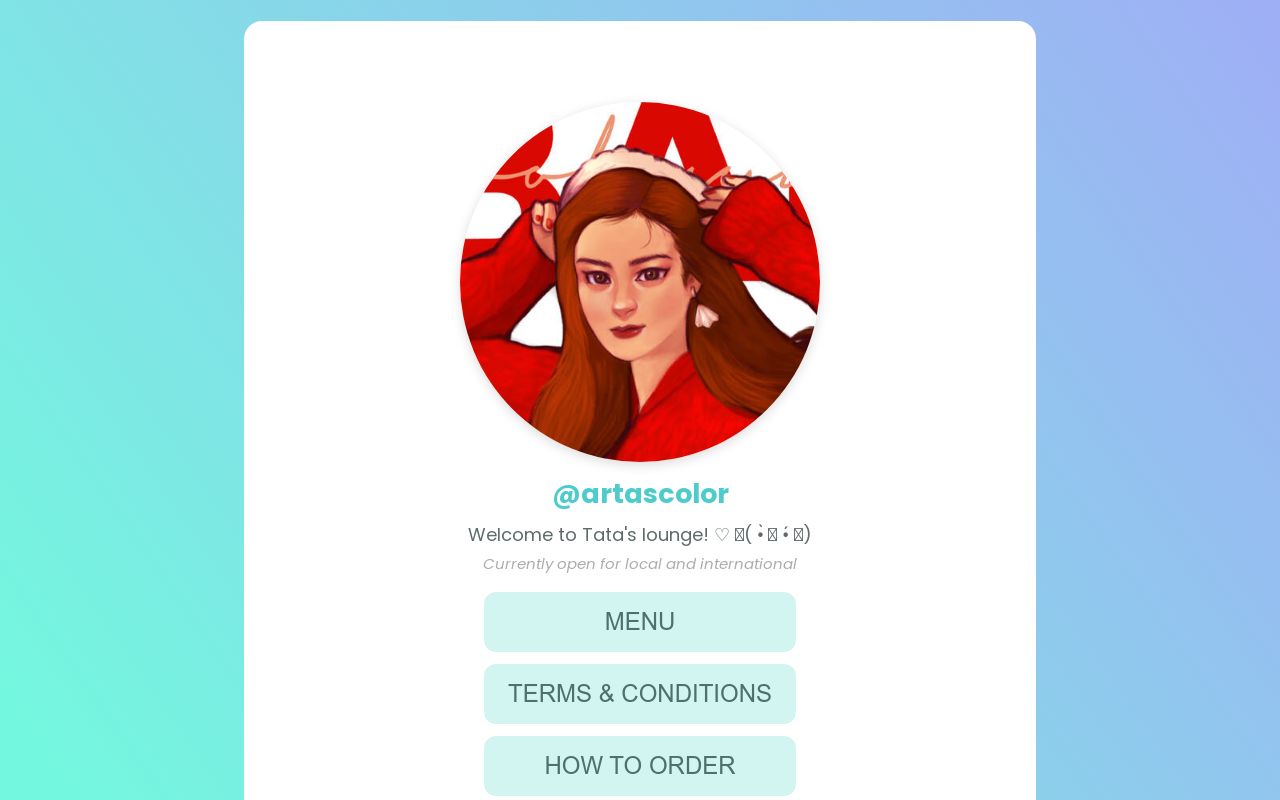
Task: Open the MENU button
Action: tap(640, 622)
